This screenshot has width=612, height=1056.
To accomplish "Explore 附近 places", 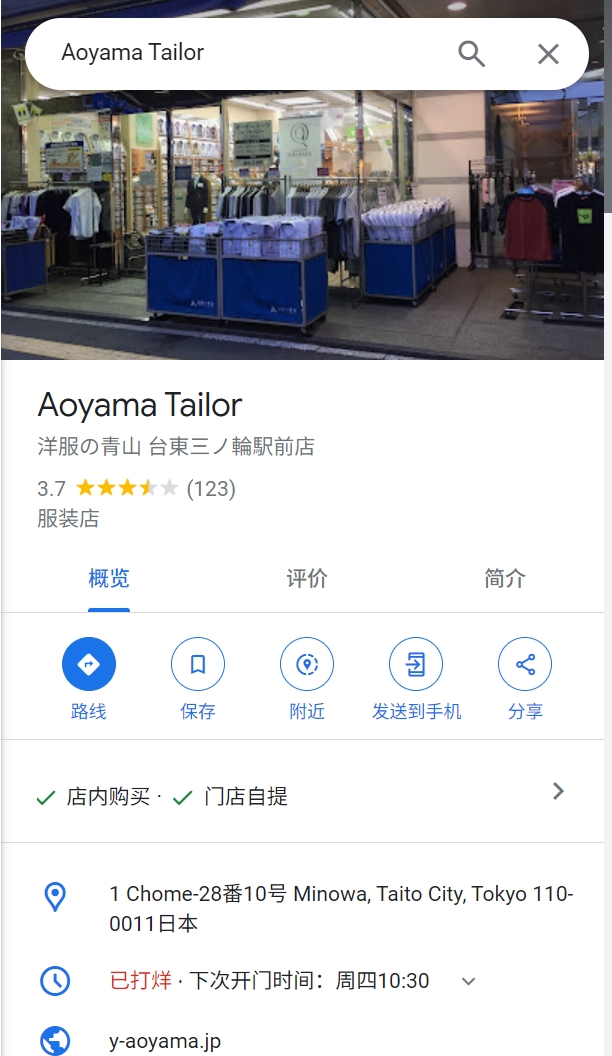I will (x=307, y=665).
